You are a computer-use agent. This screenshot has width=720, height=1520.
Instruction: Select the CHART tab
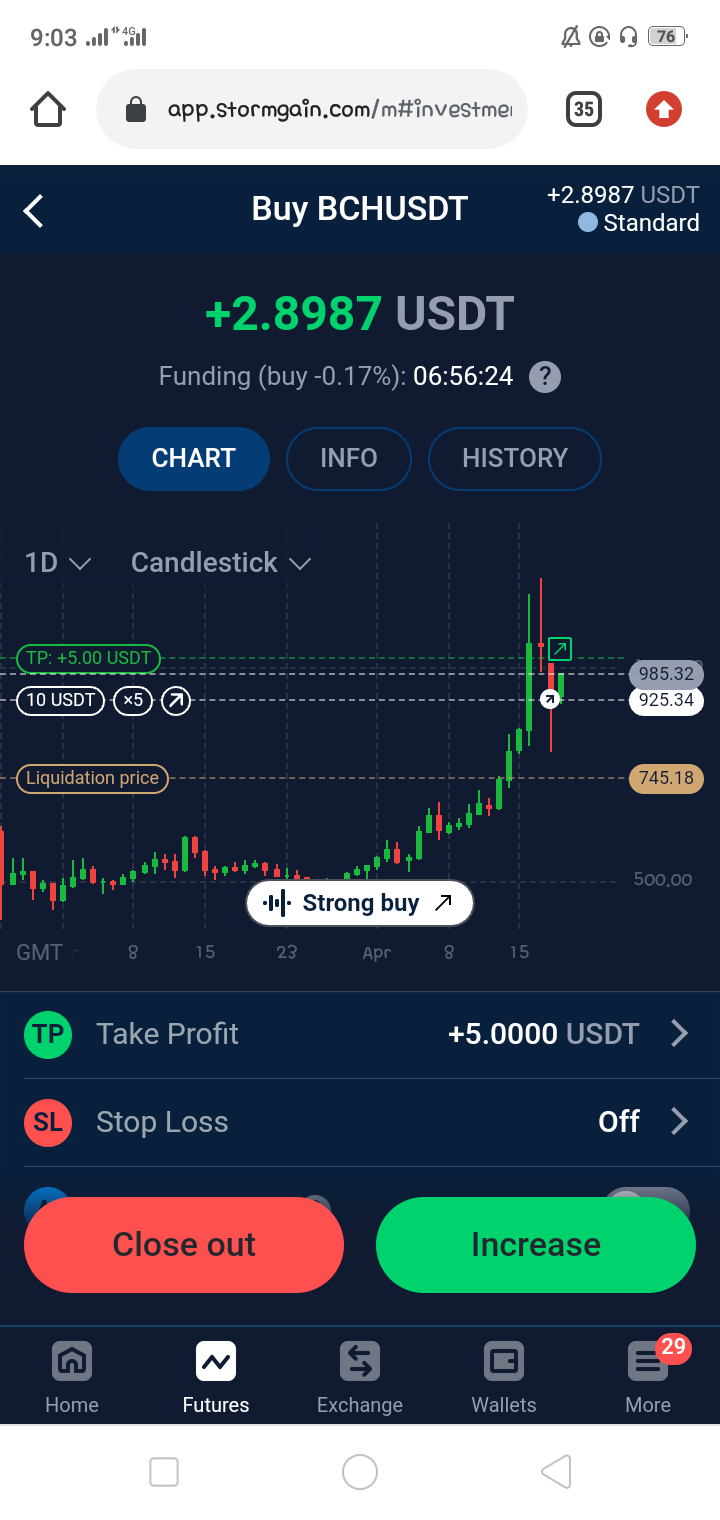[194, 458]
